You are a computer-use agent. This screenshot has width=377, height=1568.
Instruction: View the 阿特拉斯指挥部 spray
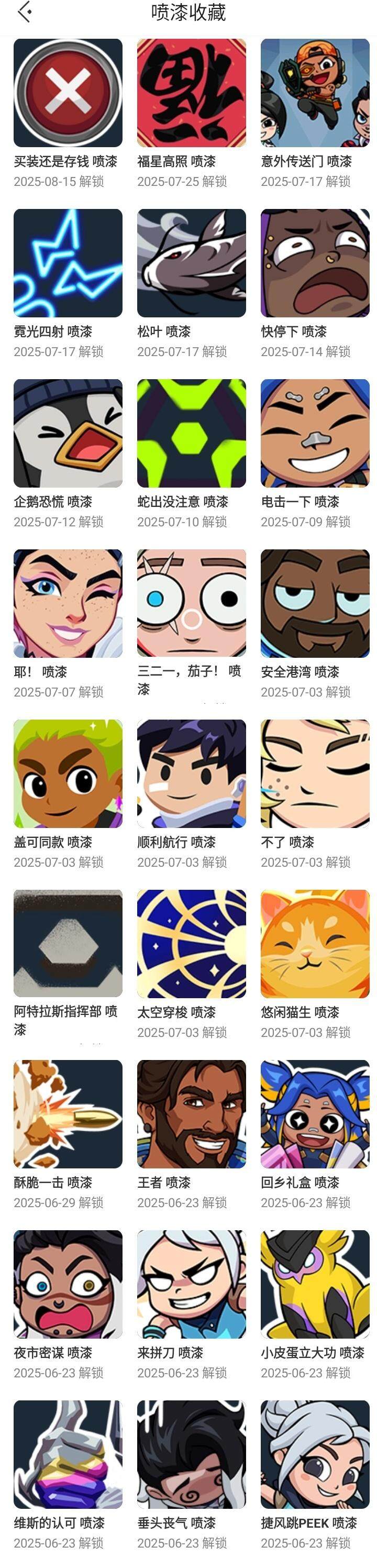tap(68, 944)
